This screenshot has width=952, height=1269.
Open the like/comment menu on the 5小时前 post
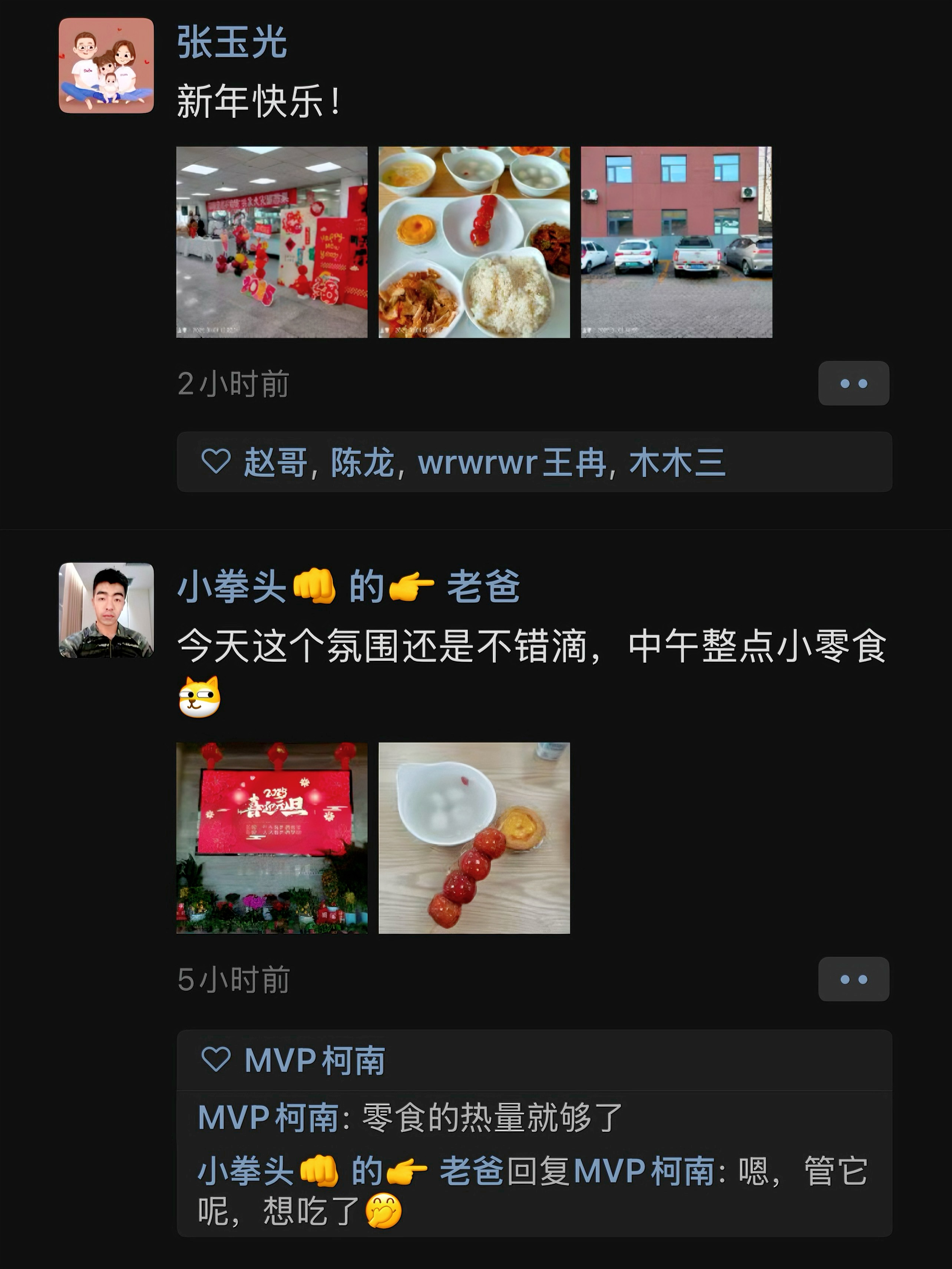point(853,979)
